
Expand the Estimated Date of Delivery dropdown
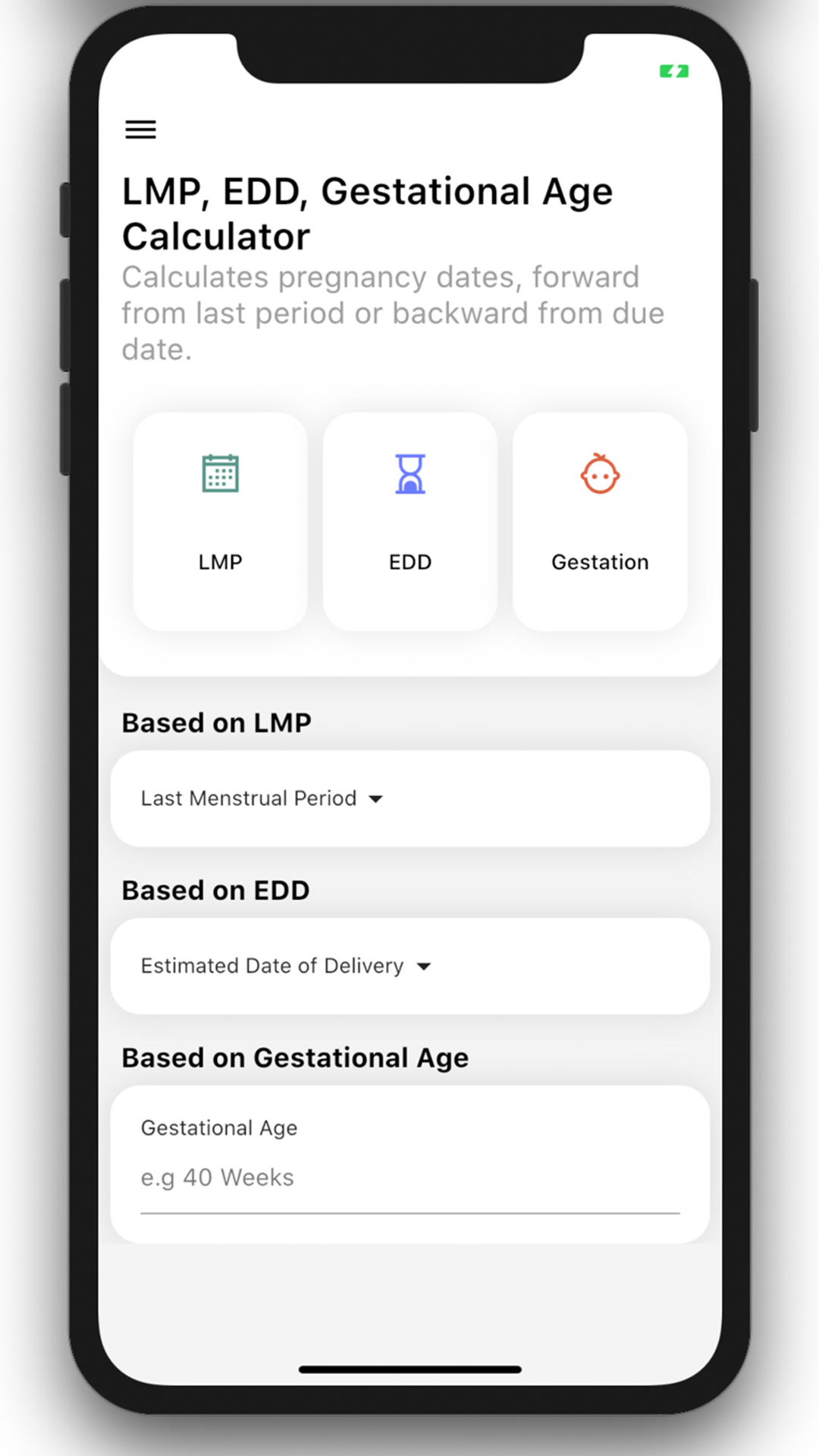point(286,966)
